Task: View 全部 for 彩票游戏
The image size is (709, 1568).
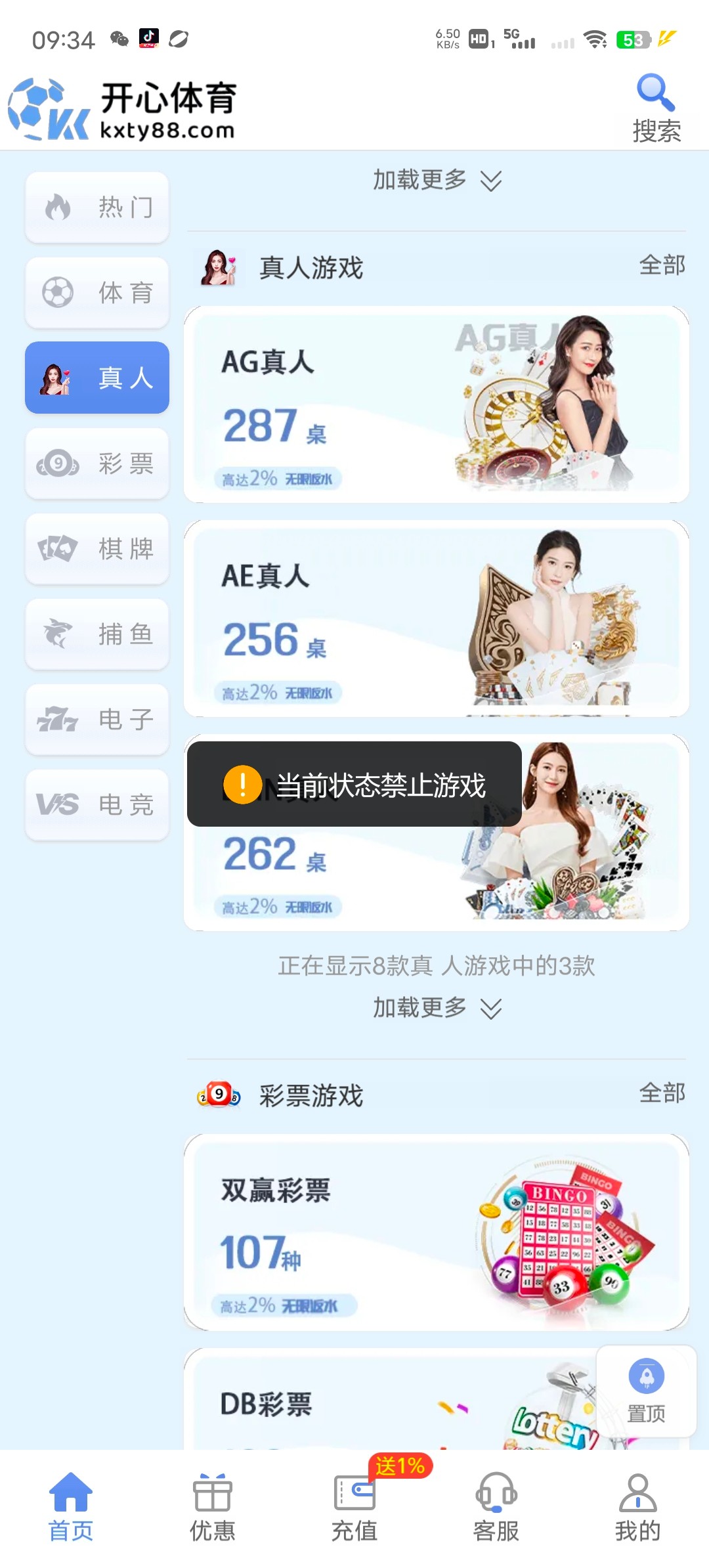Action: click(662, 1093)
